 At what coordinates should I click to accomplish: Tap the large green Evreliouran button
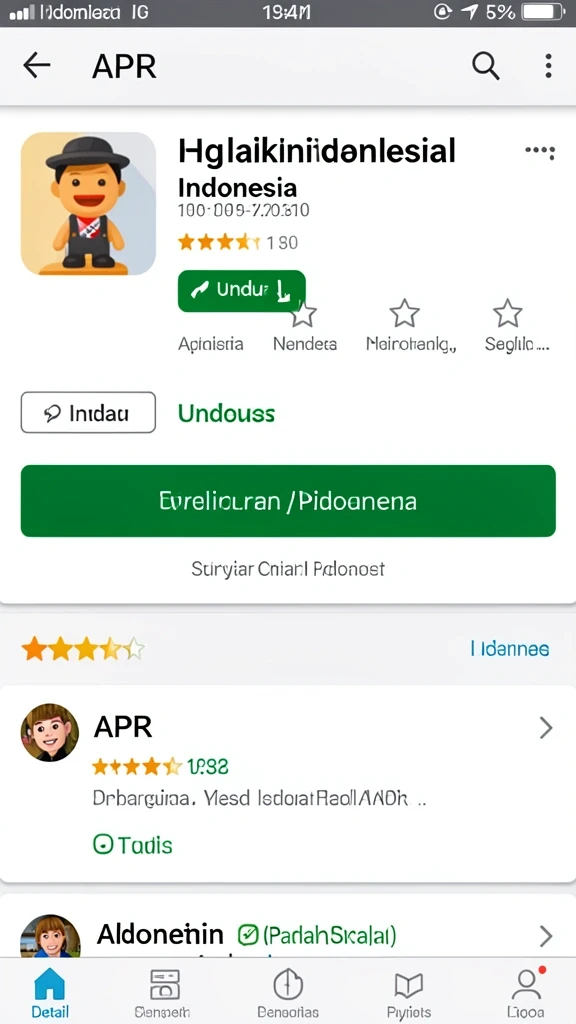coord(288,501)
